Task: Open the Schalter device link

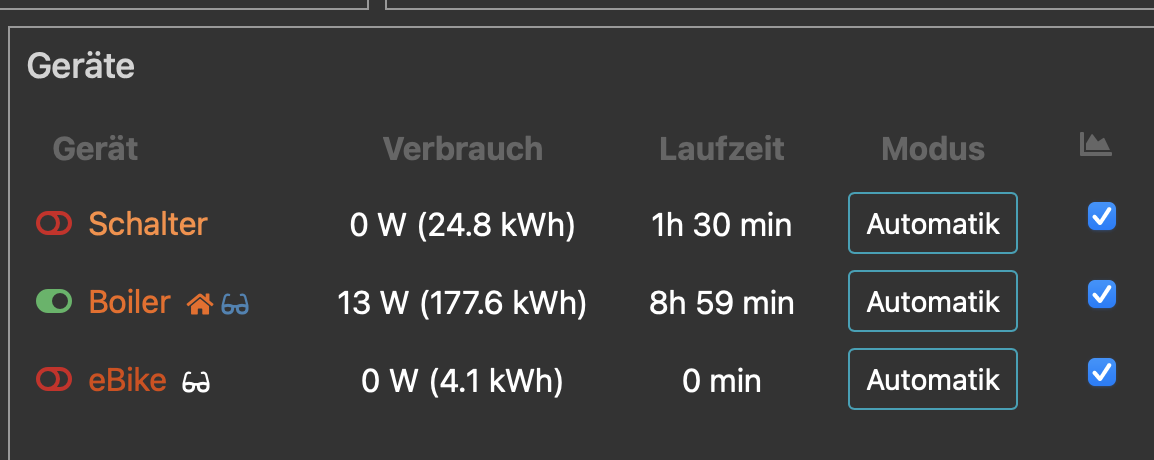Action: tap(147, 224)
